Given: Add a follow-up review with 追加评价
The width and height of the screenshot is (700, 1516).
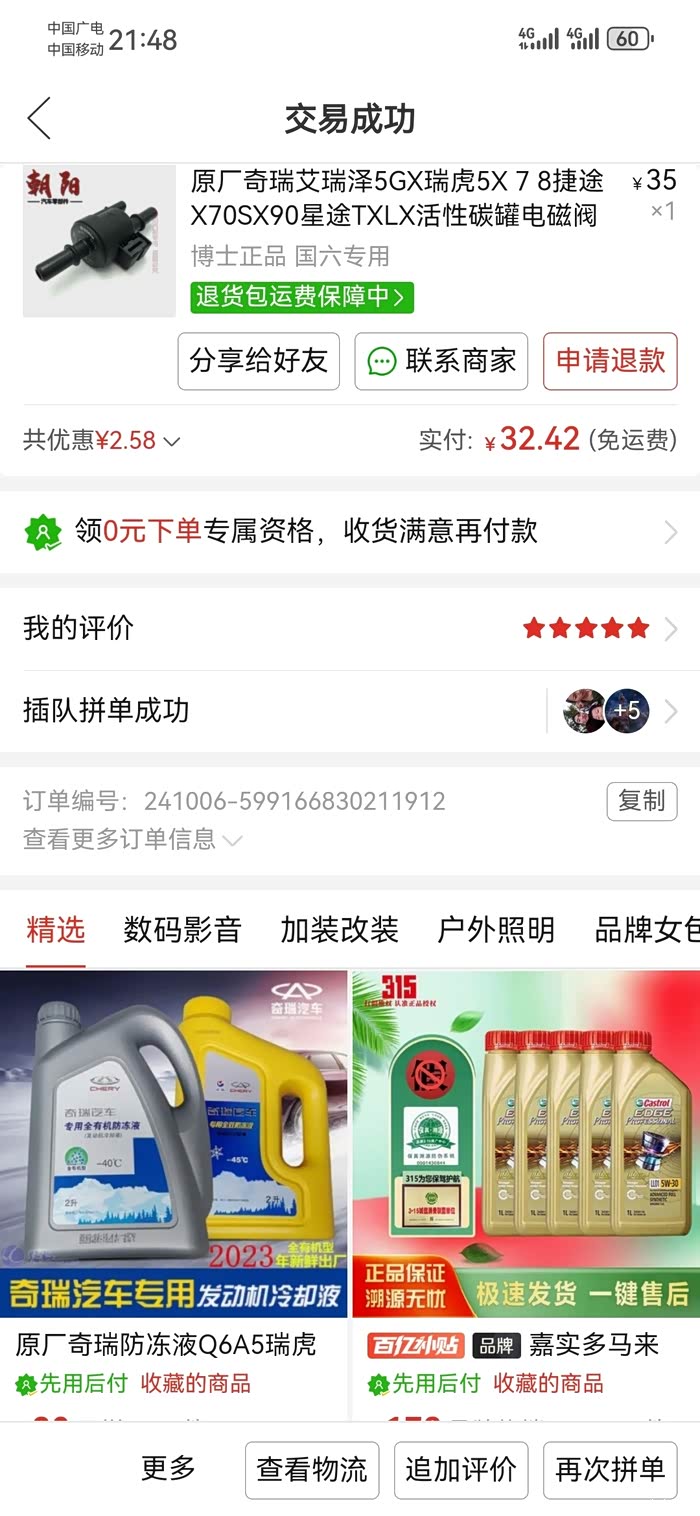Looking at the screenshot, I should pyautogui.click(x=461, y=1470).
